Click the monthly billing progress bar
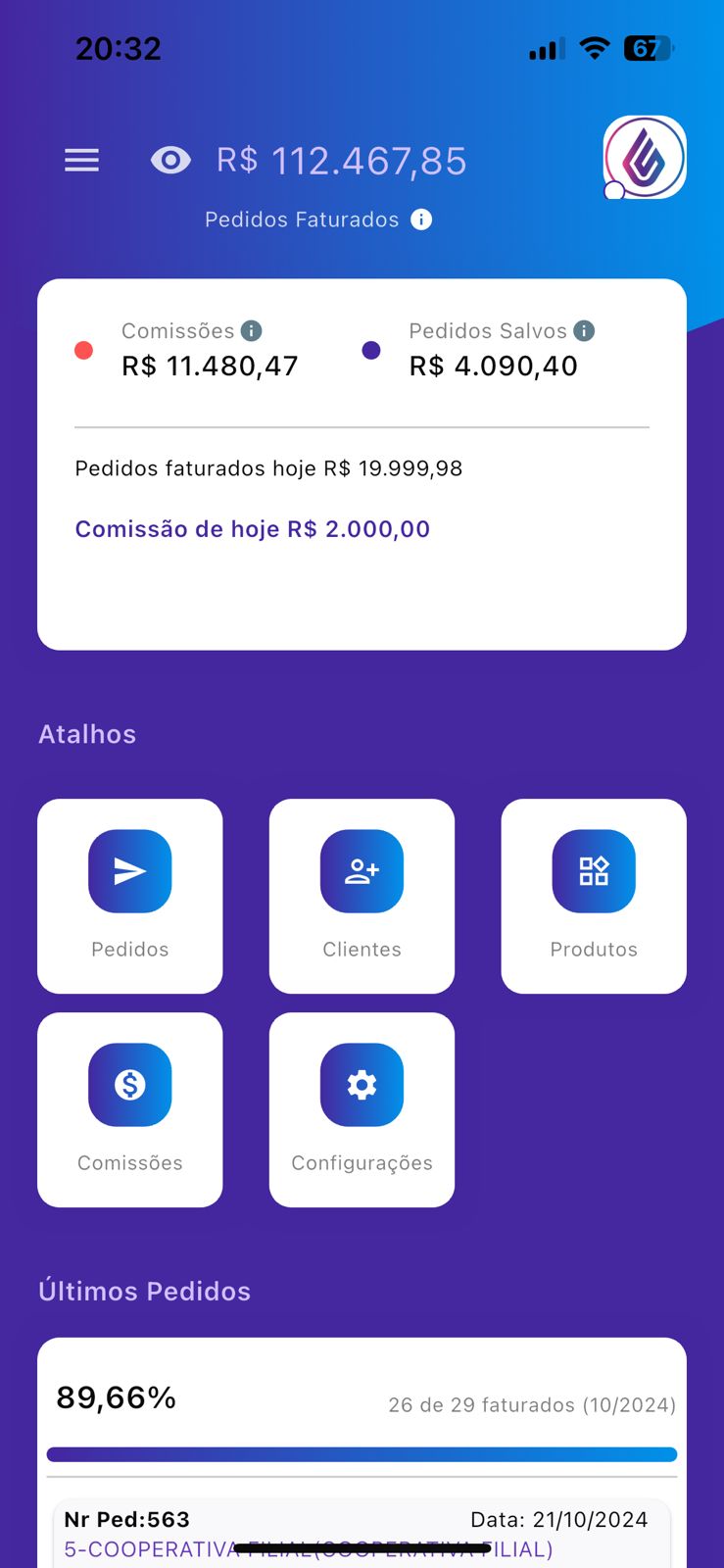Viewport: 724px width, 1568px height. (x=362, y=1454)
